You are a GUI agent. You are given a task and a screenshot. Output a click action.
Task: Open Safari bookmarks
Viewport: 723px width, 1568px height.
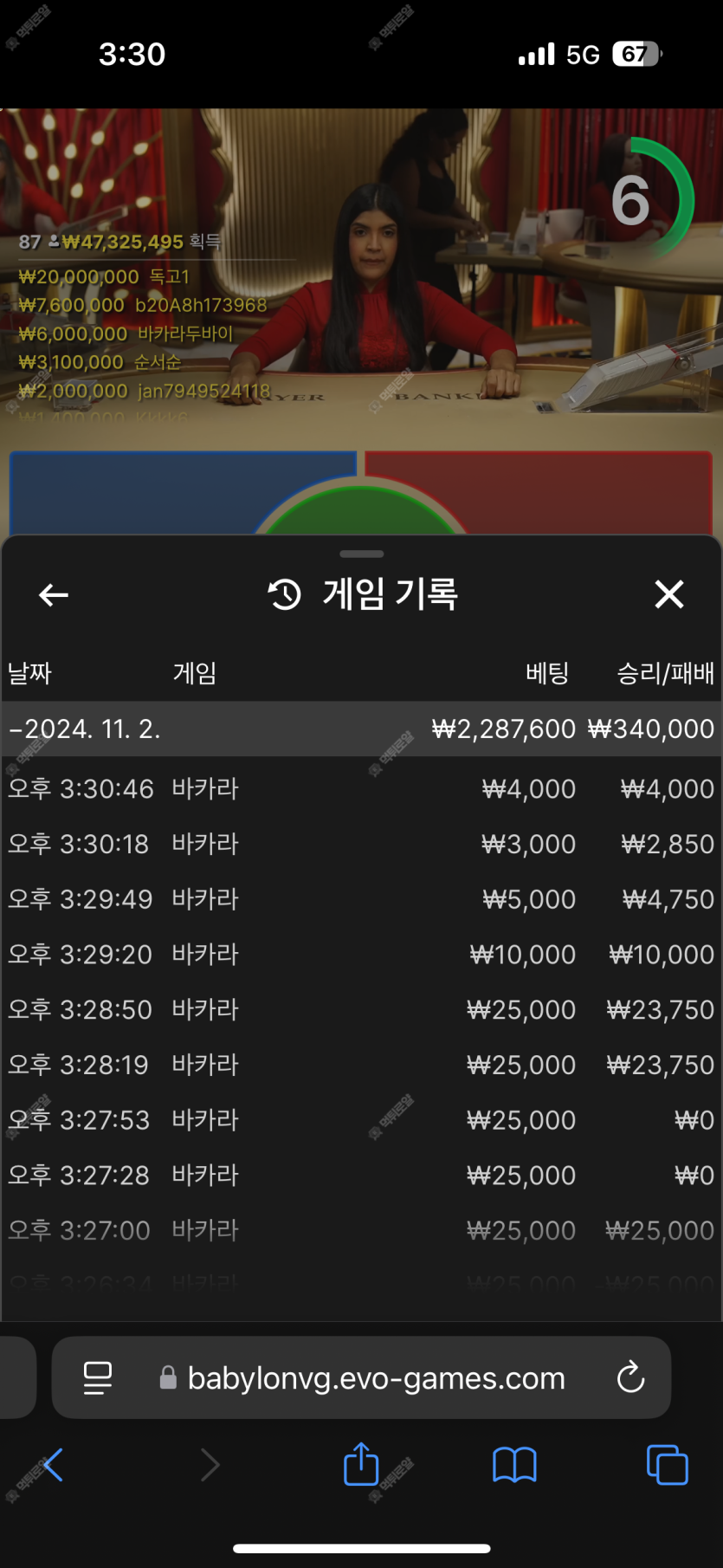click(x=514, y=1465)
